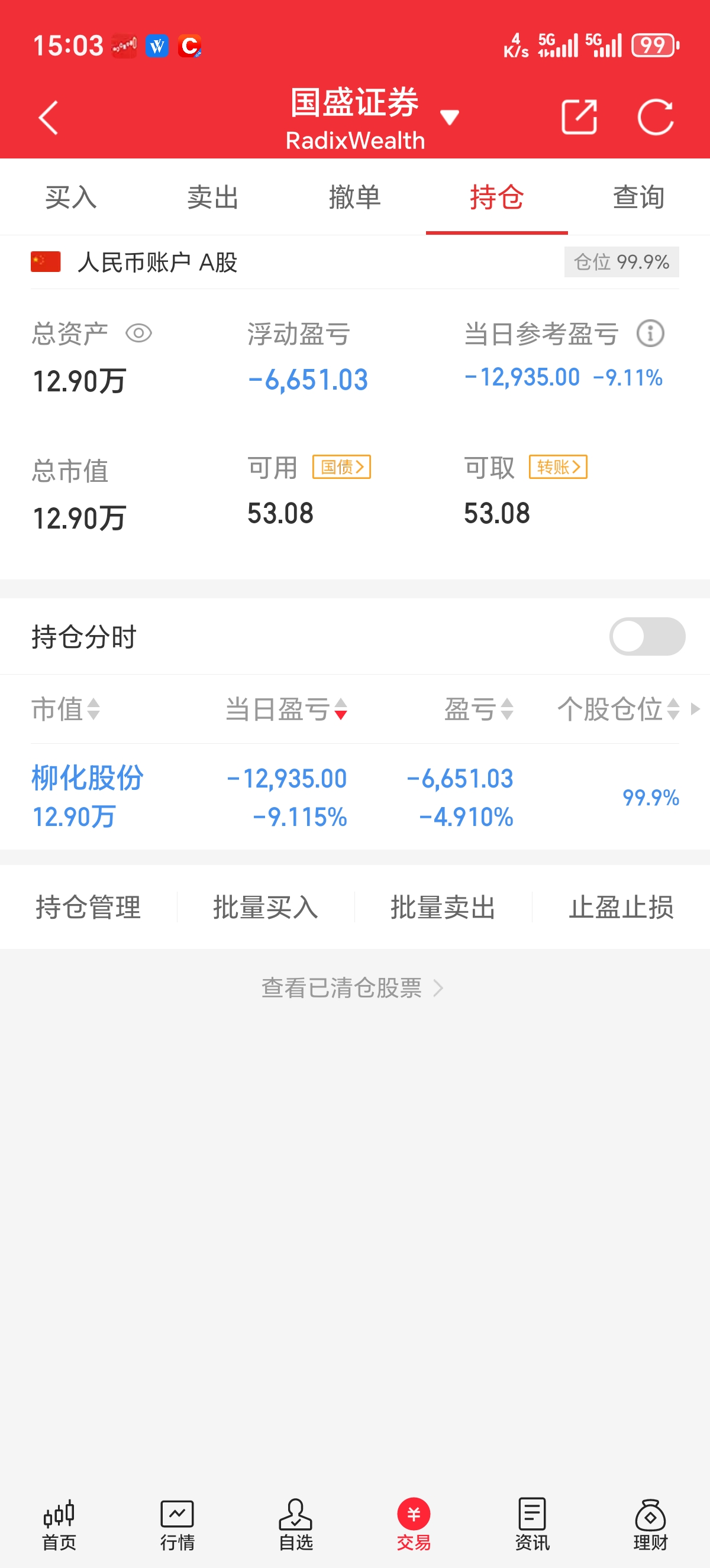Sort holdings by 当日盈亏
Viewport: 710px width, 1568px height.
[286, 709]
